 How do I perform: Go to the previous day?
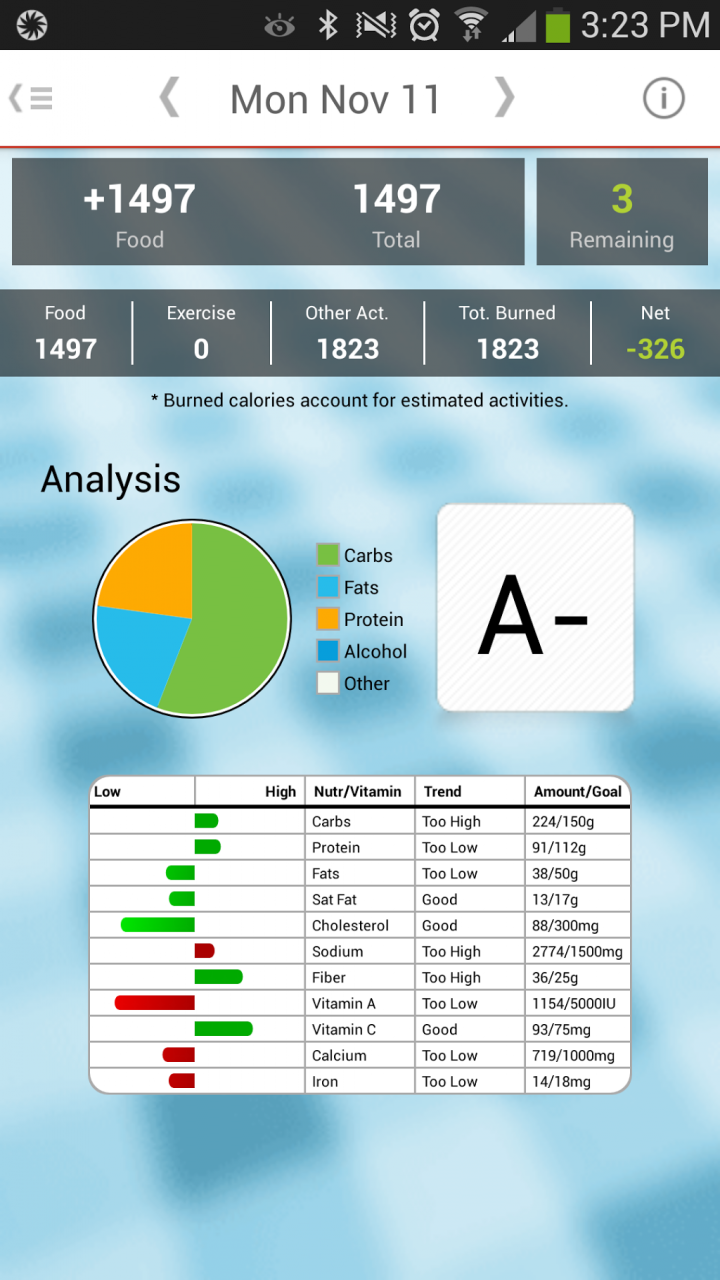tap(169, 98)
